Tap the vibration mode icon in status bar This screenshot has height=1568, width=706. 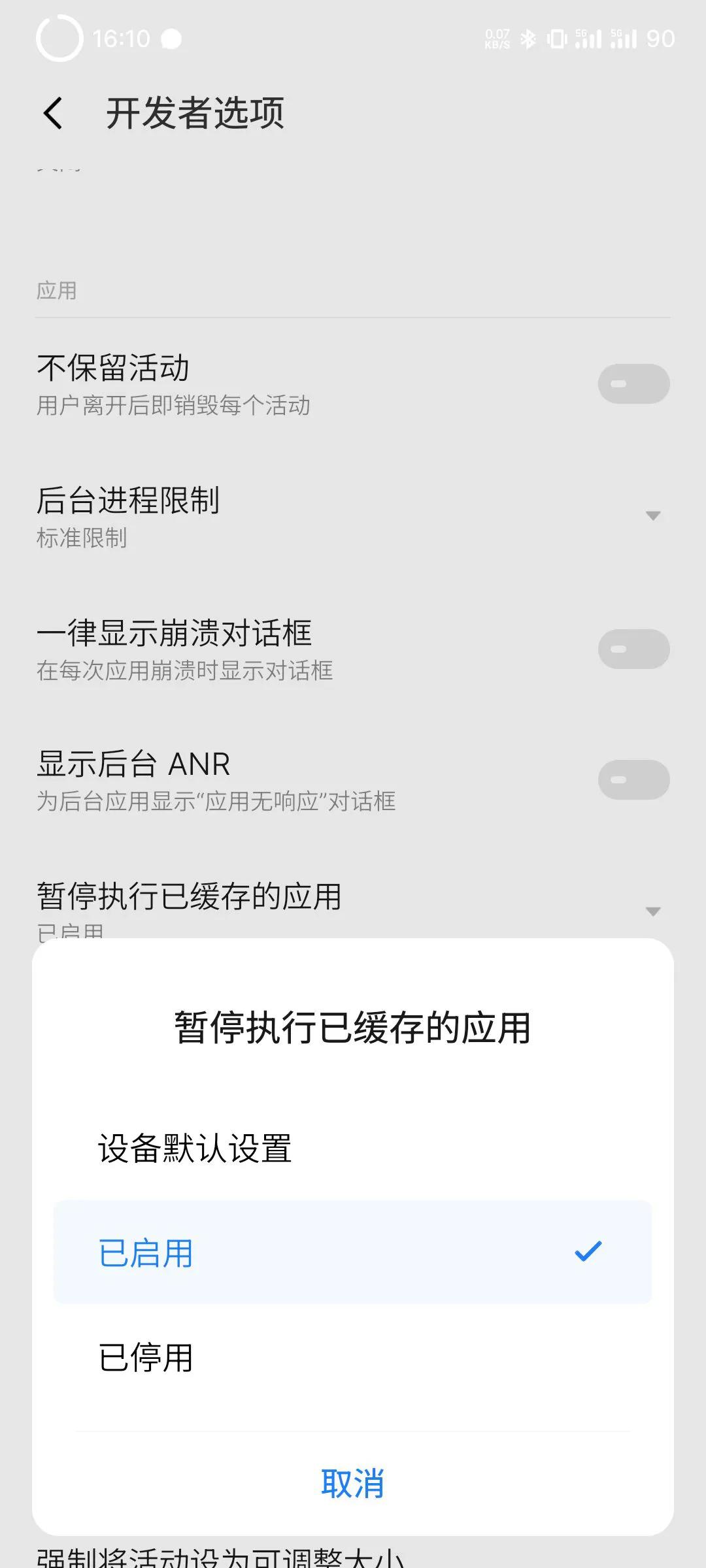tap(556, 39)
